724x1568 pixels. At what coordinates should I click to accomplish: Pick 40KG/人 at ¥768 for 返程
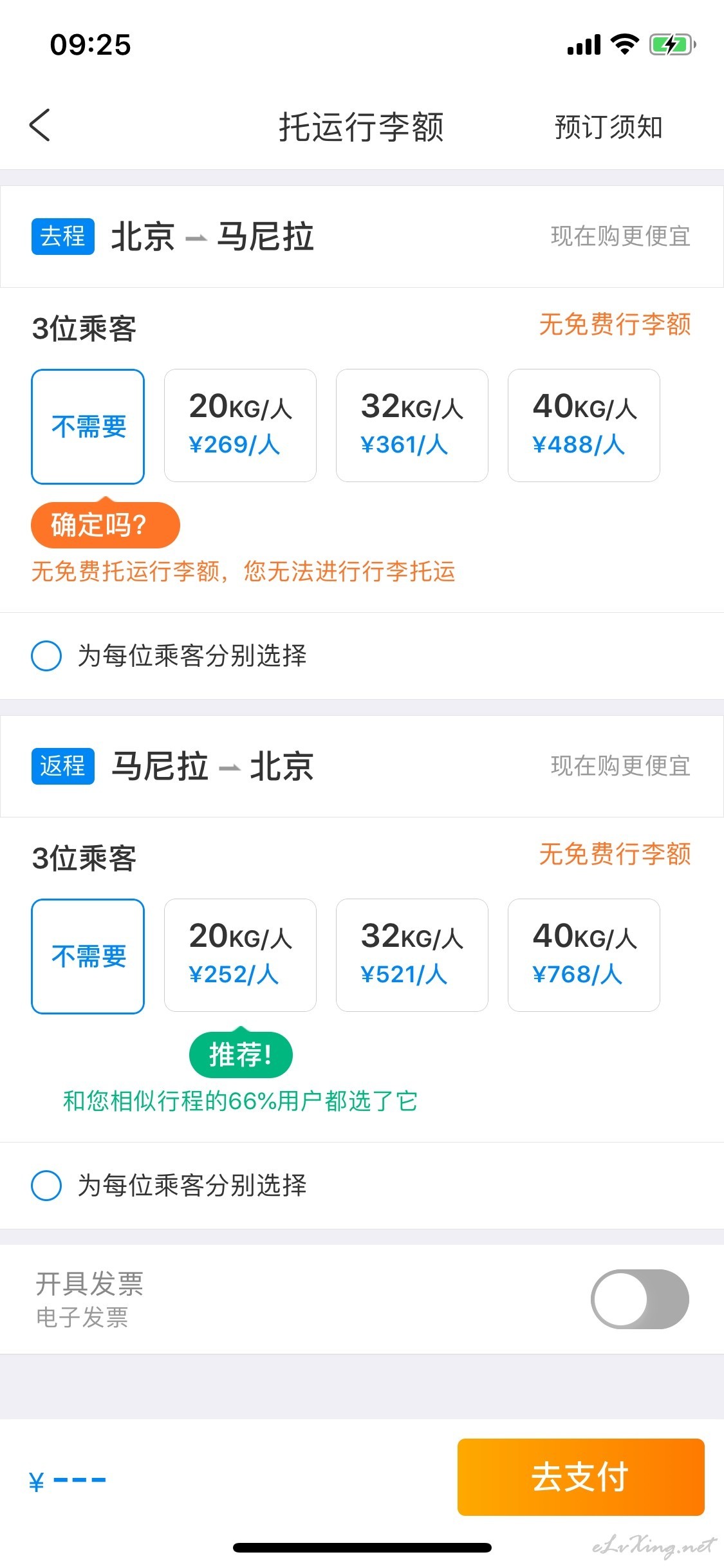(584, 955)
